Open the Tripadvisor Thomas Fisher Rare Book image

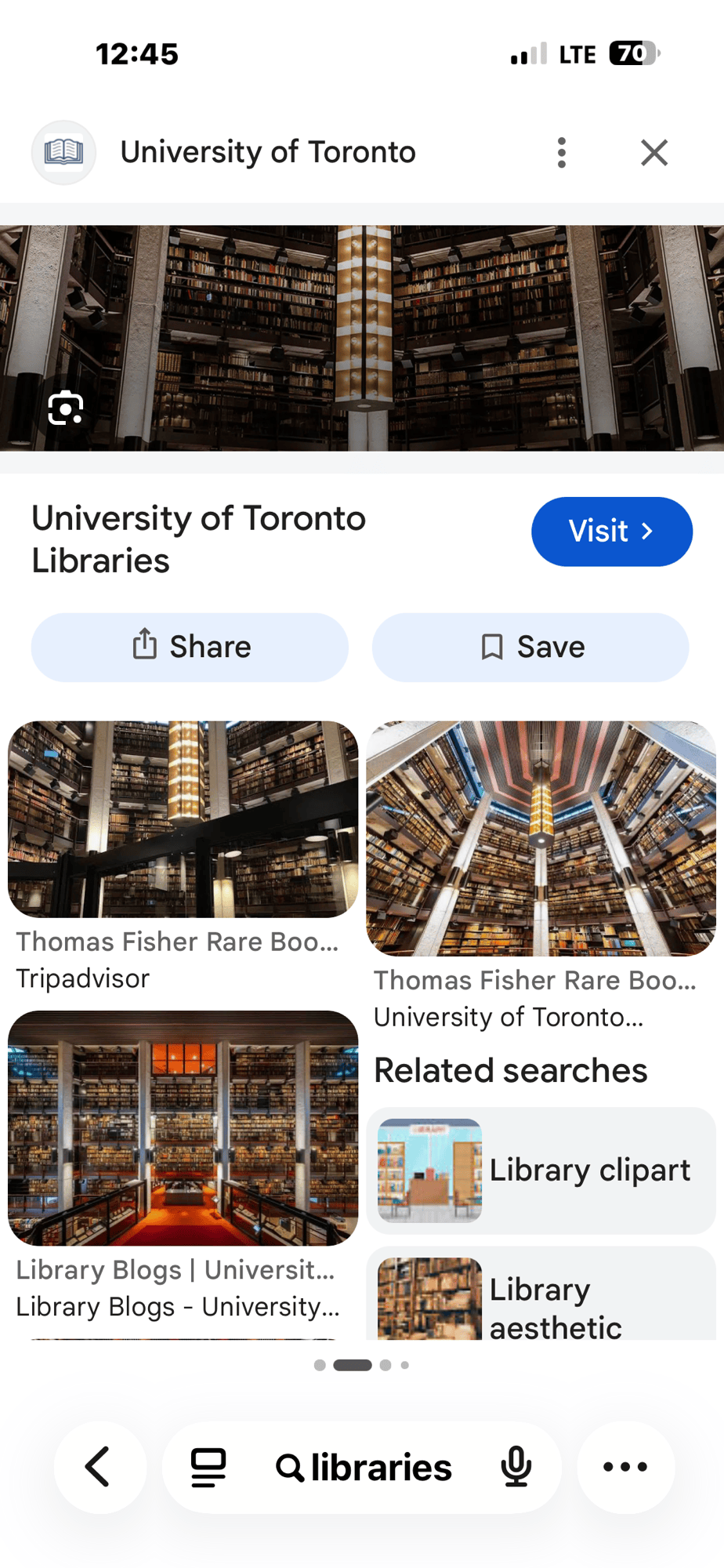coord(183,819)
